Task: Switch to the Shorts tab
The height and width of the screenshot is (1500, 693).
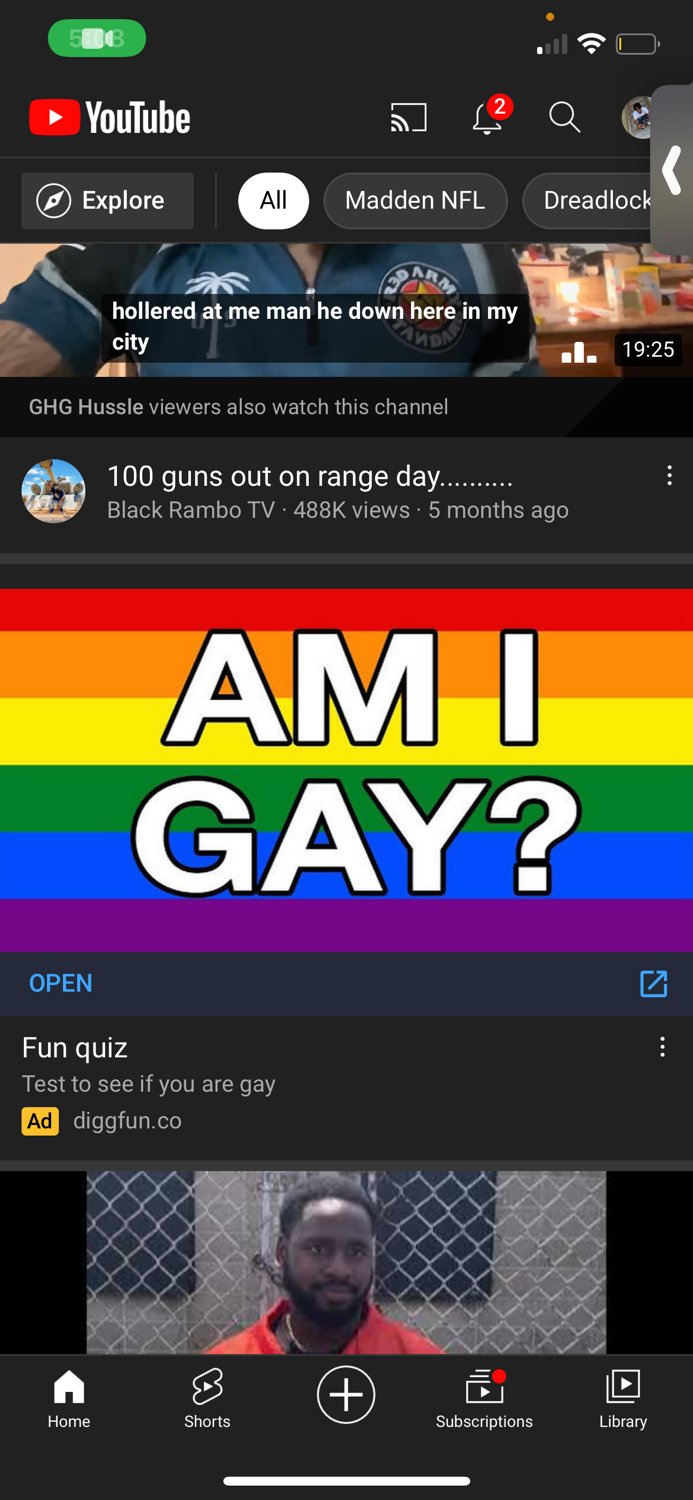Action: (207, 1399)
